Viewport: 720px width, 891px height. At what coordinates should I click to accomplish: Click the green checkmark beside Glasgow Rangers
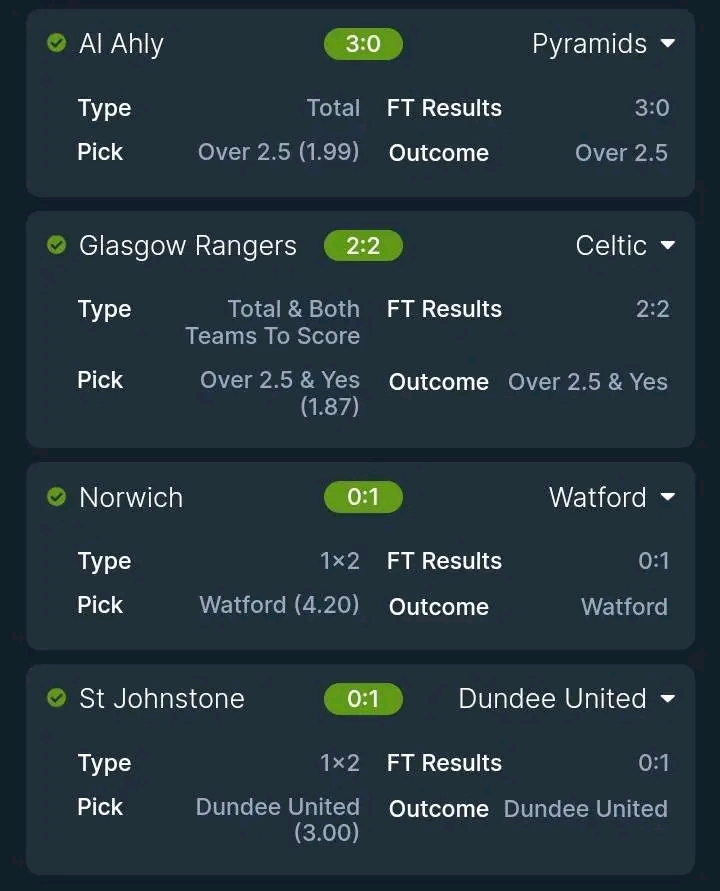pos(57,245)
